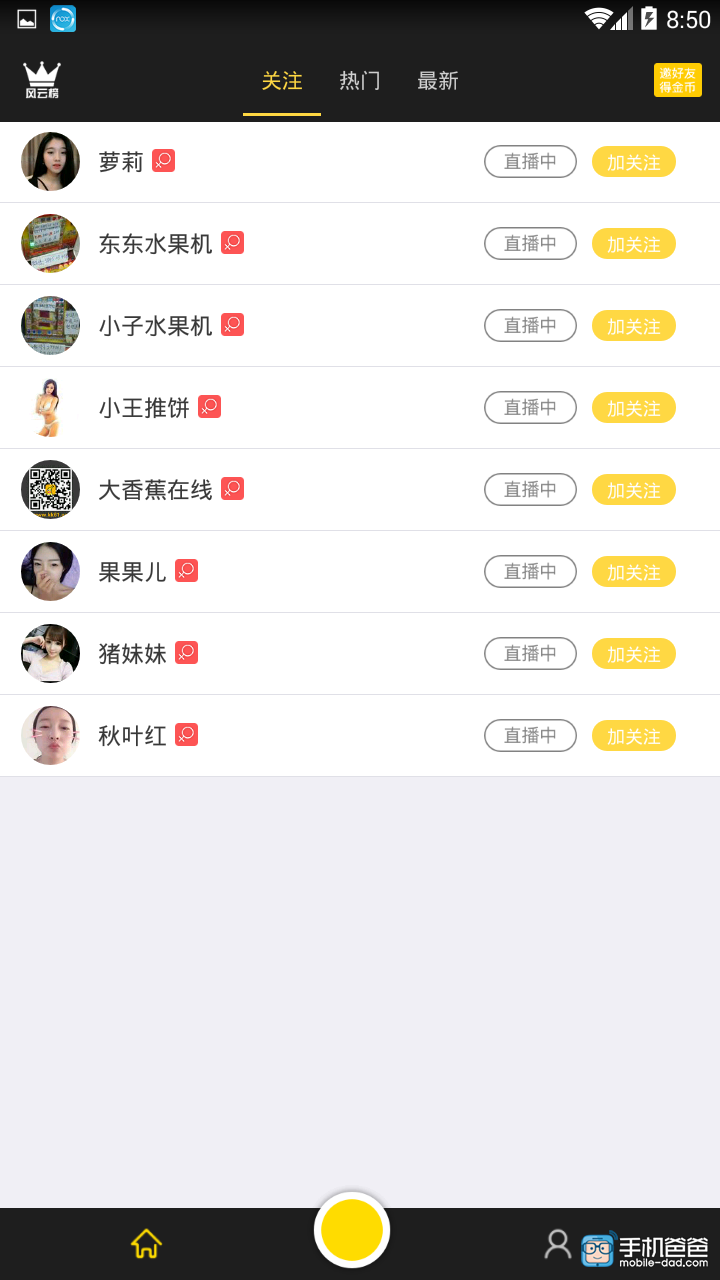View 萝莉's avatar photo

pos(50,162)
